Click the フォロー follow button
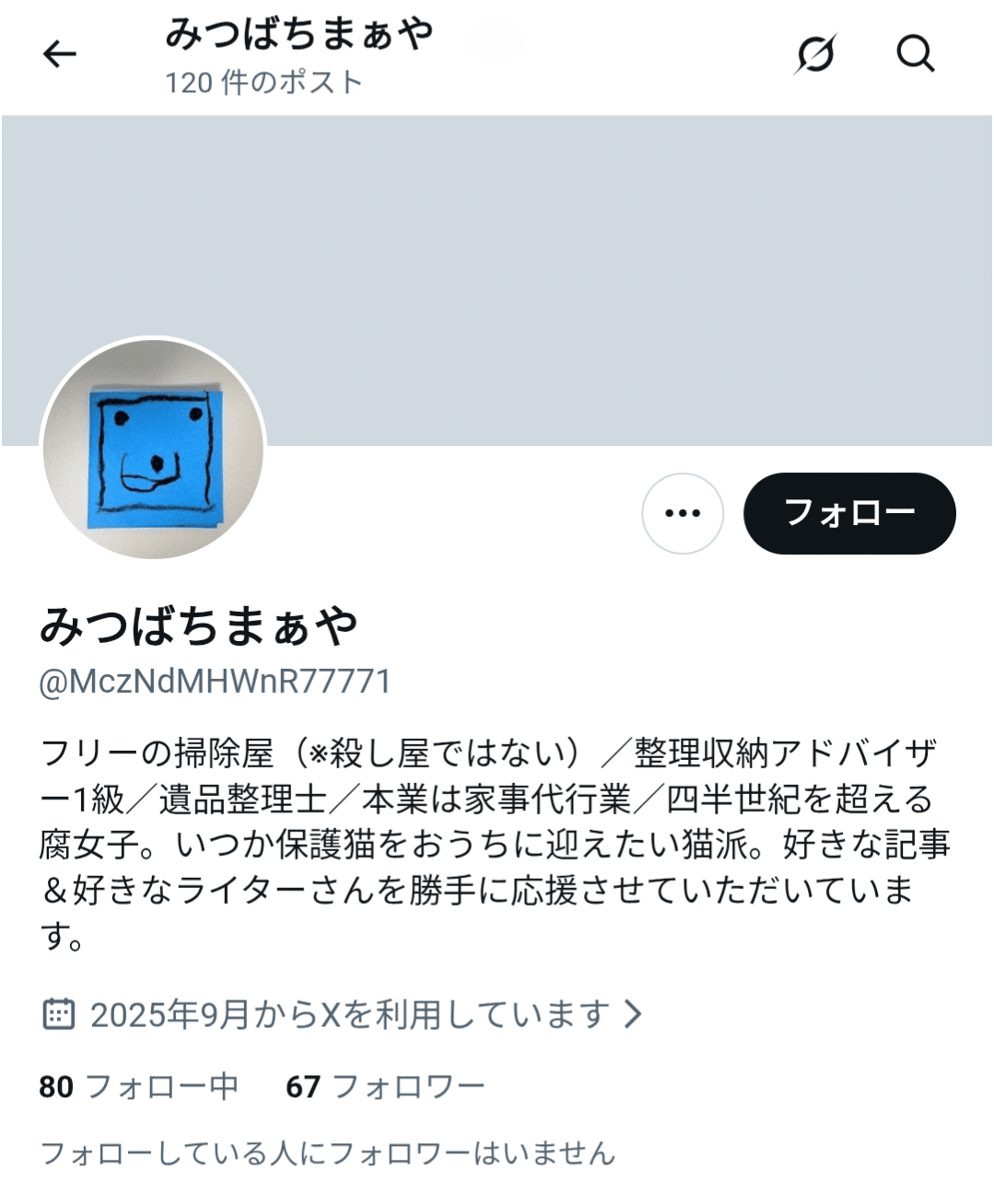Image resolution: width=994 pixels, height=1204 pixels. (x=848, y=514)
